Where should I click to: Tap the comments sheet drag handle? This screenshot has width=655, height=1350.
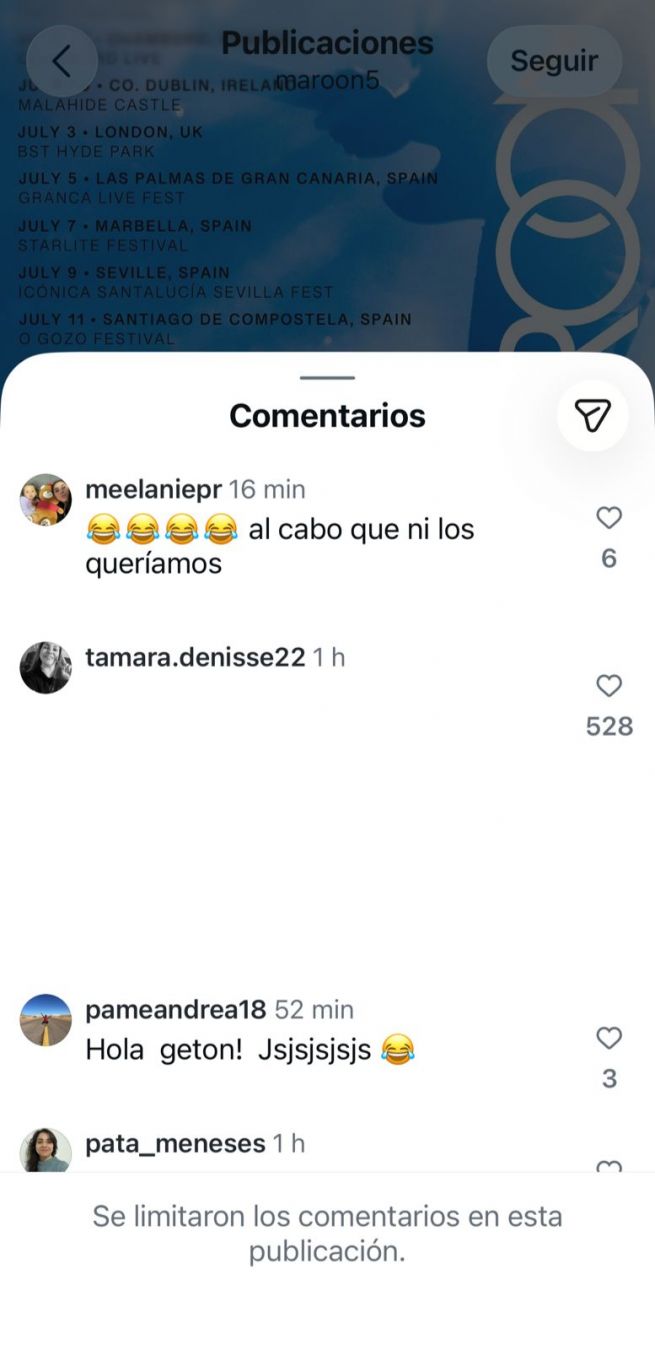click(x=327, y=378)
